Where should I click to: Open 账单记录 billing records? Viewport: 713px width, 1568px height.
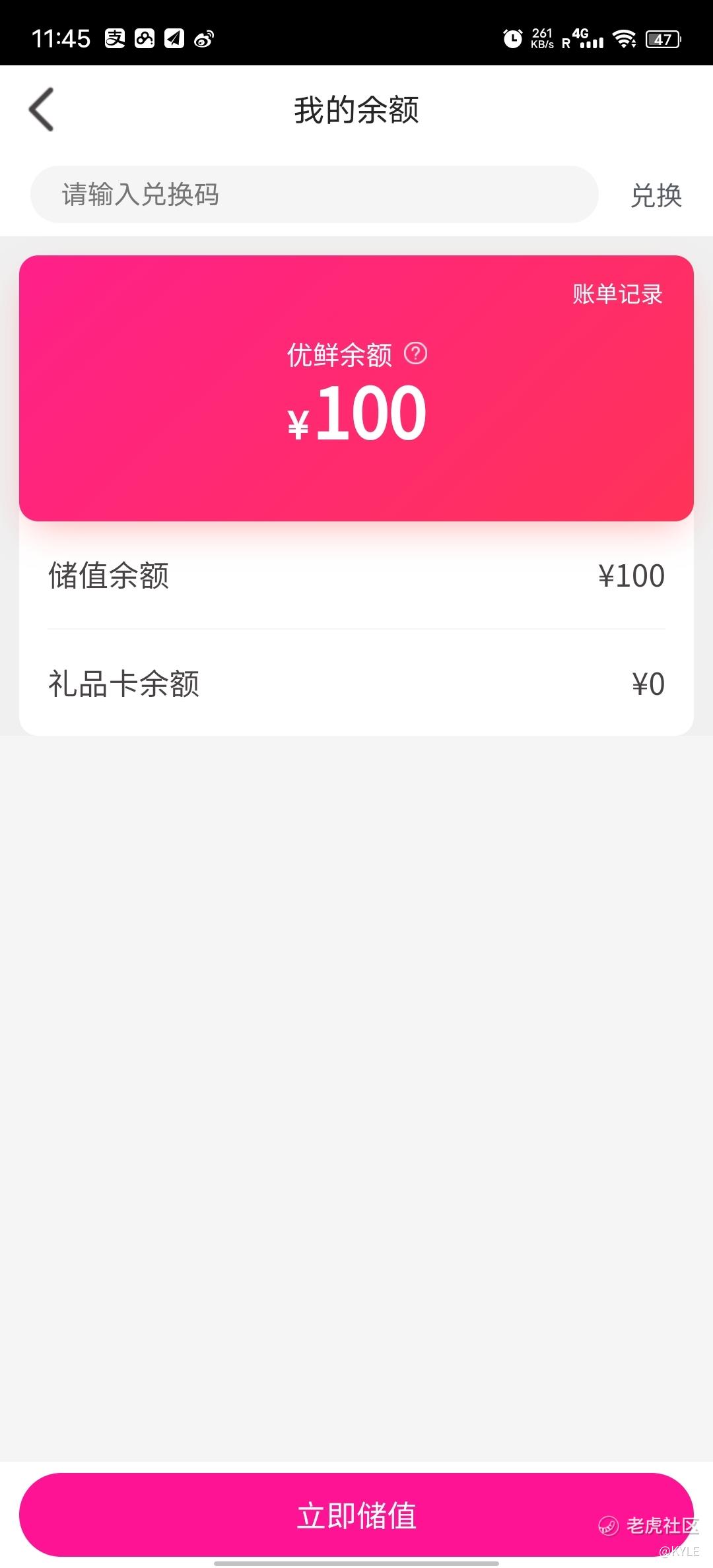pyautogui.click(x=617, y=294)
